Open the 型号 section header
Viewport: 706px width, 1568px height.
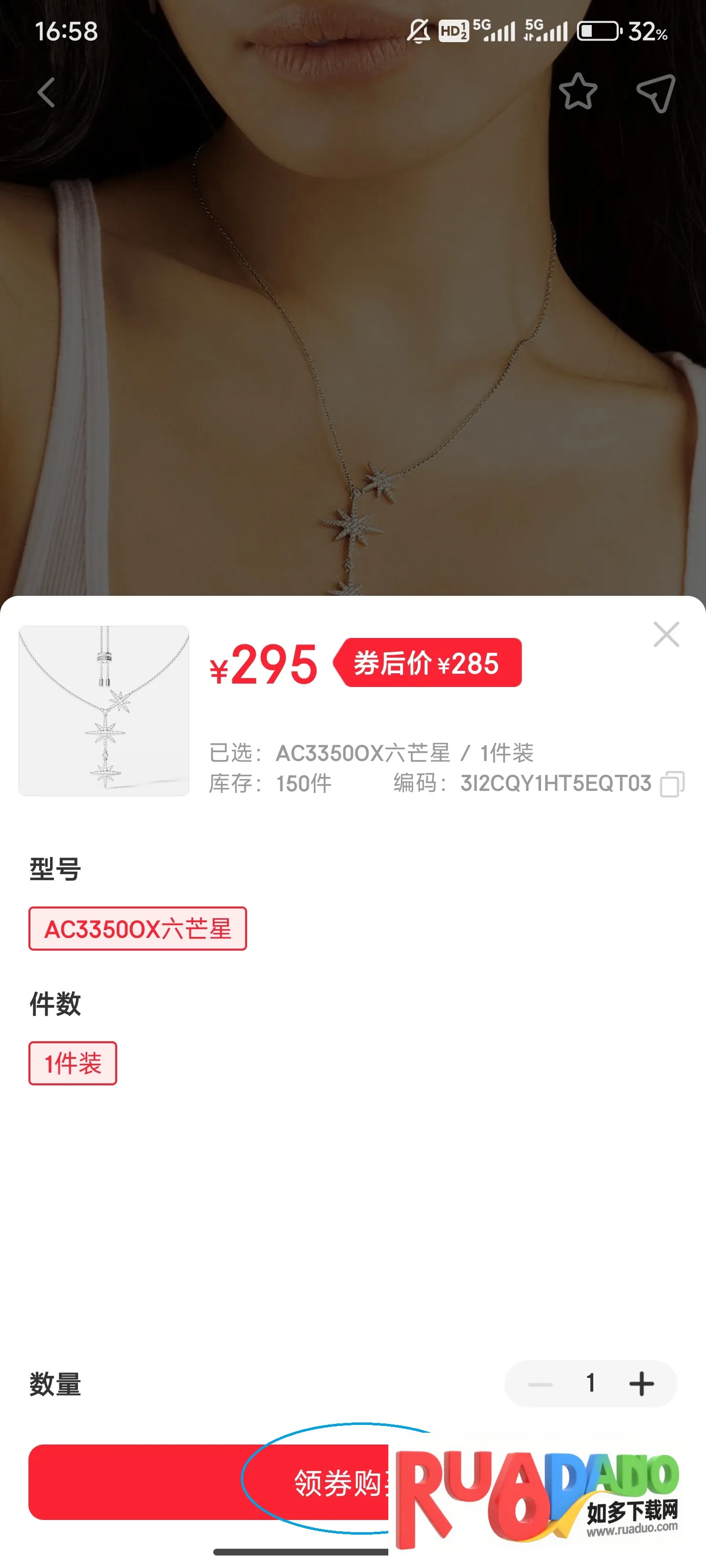point(55,869)
